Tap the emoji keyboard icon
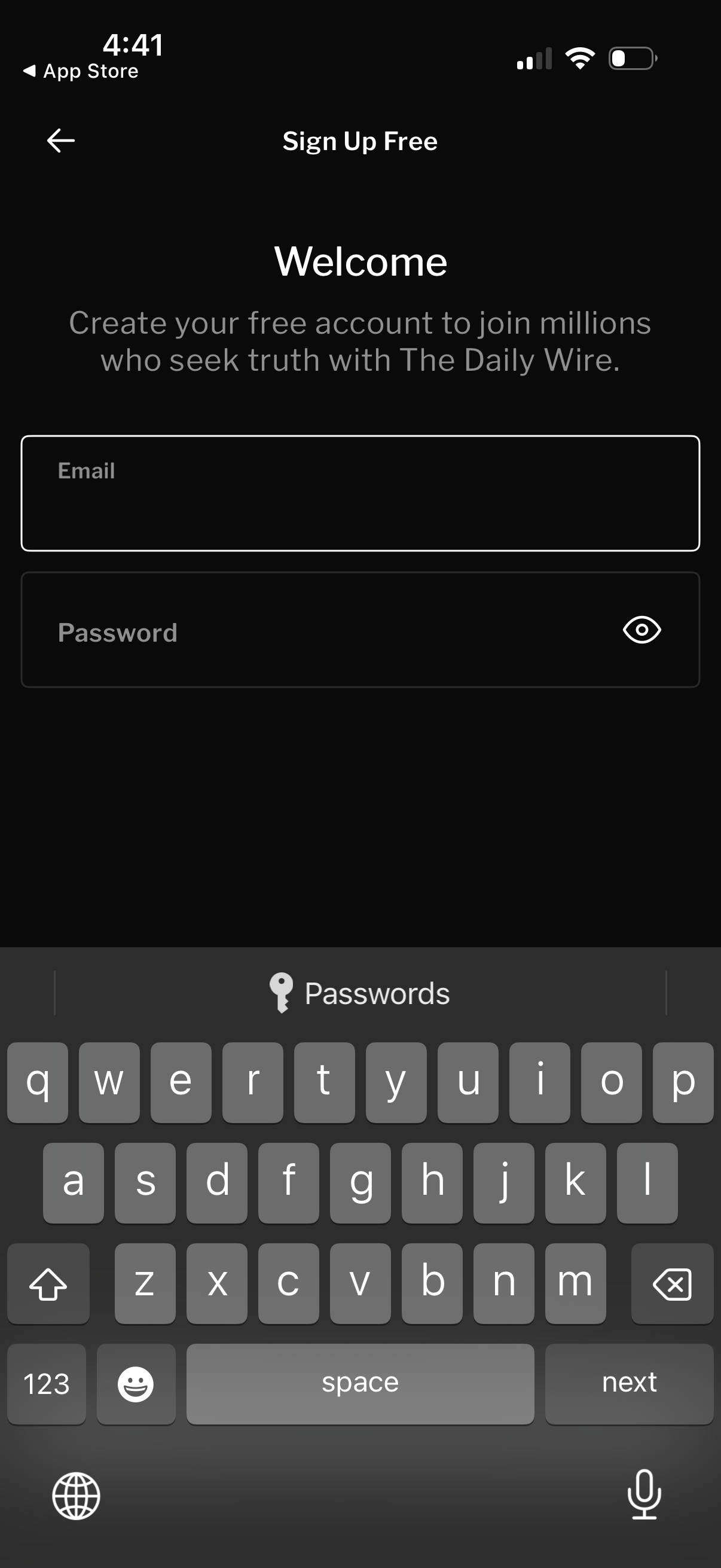Image resolution: width=721 pixels, height=1568 pixels. (x=136, y=1384)
